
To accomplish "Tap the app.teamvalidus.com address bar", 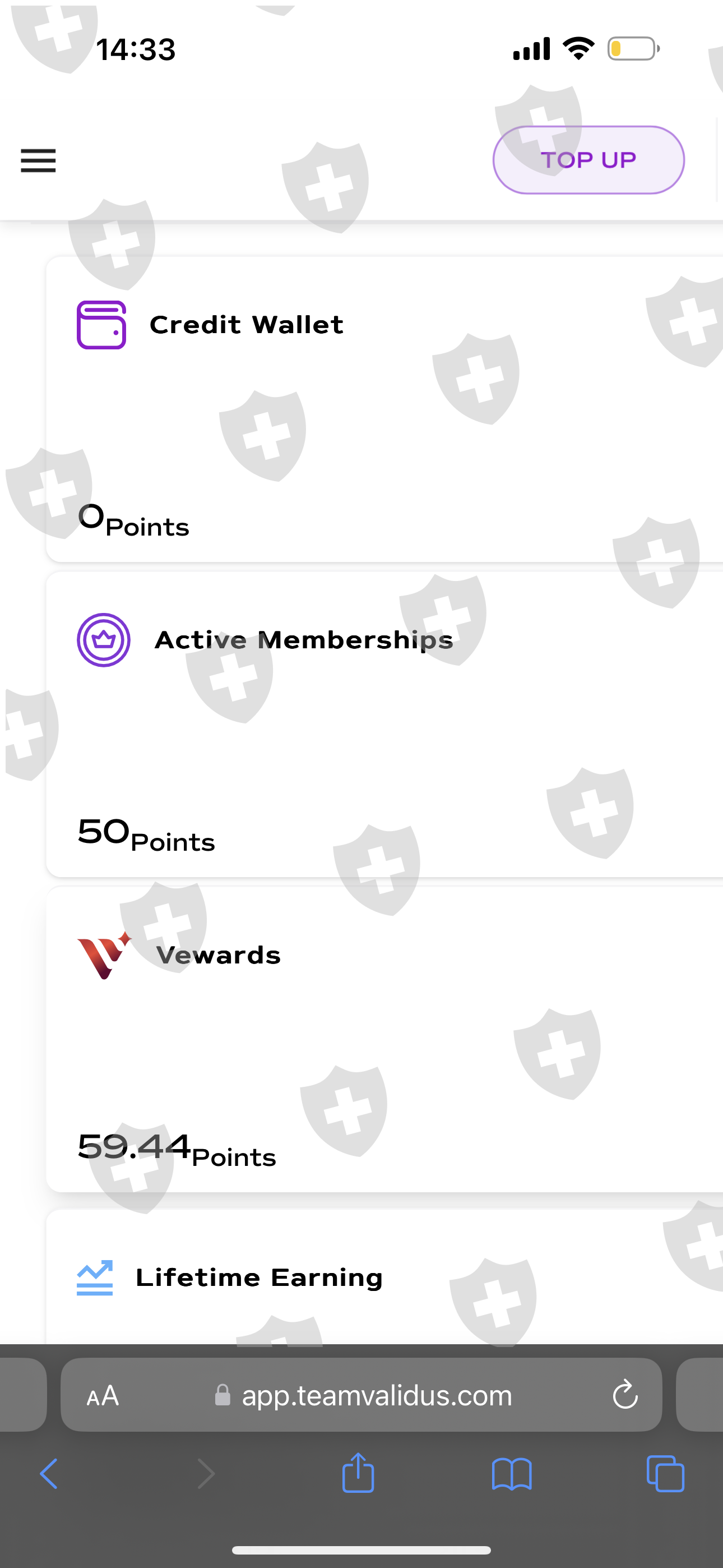I will coord(376,1395).
